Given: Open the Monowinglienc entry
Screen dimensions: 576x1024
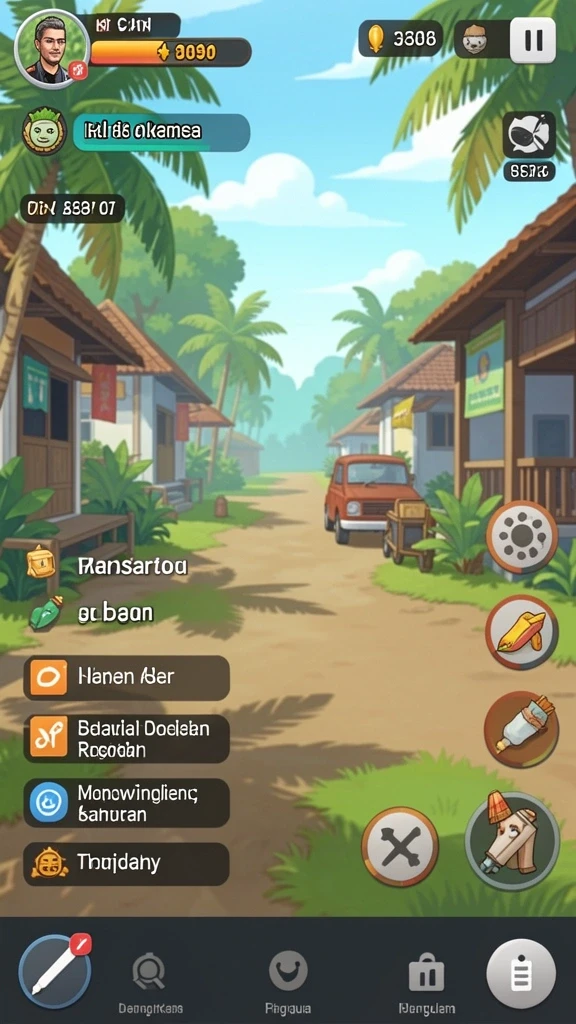Looking at the screenshot, I should tap(127, 803).
